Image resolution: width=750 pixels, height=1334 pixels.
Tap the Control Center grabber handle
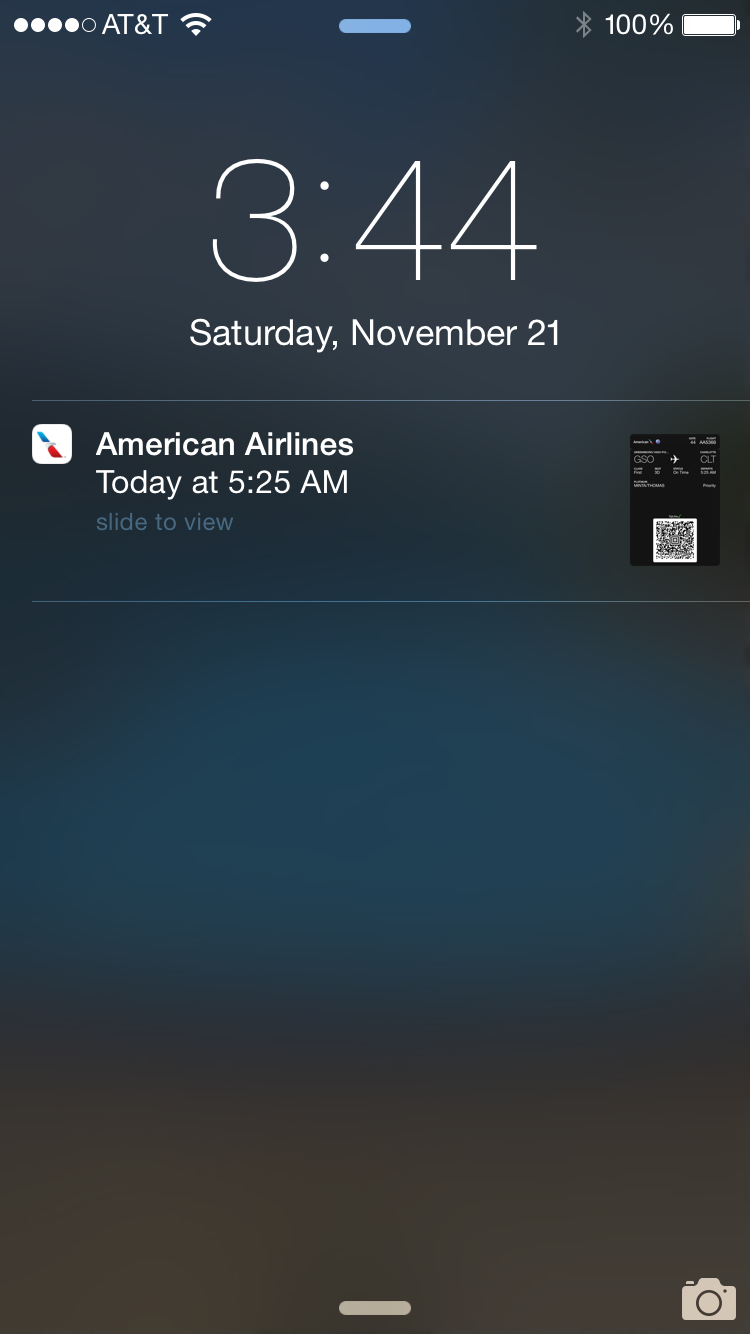coord(375,1308)
